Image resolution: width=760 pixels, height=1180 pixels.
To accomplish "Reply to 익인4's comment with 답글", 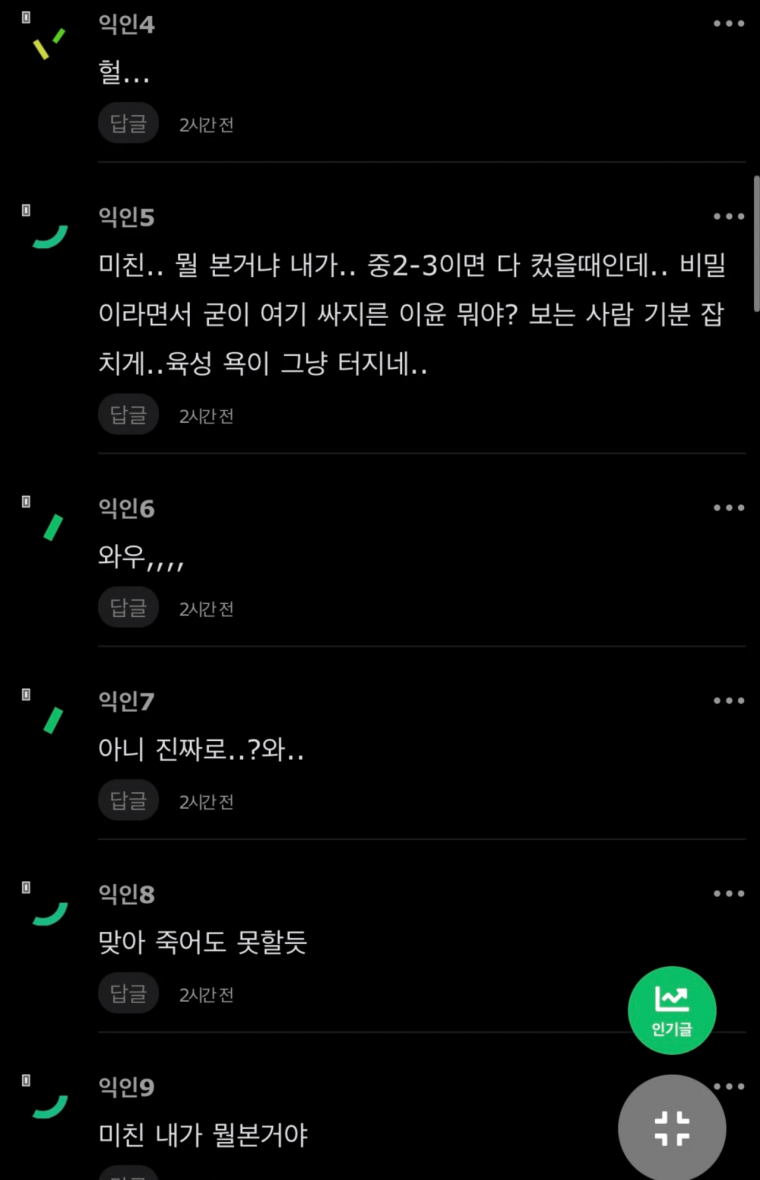I will (x=128, y=124).
